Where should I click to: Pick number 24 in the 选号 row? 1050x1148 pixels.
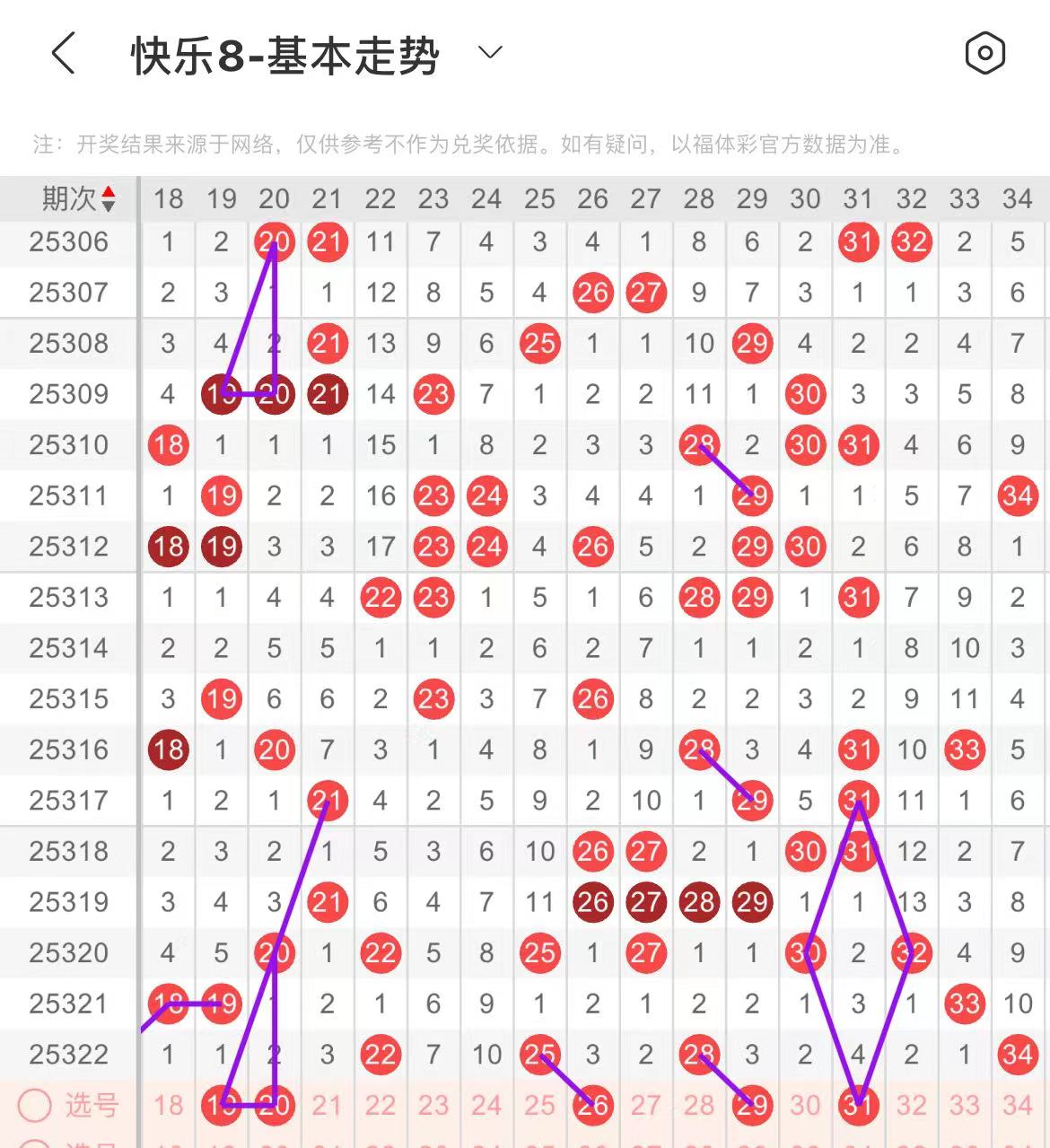pos(486,1106)
